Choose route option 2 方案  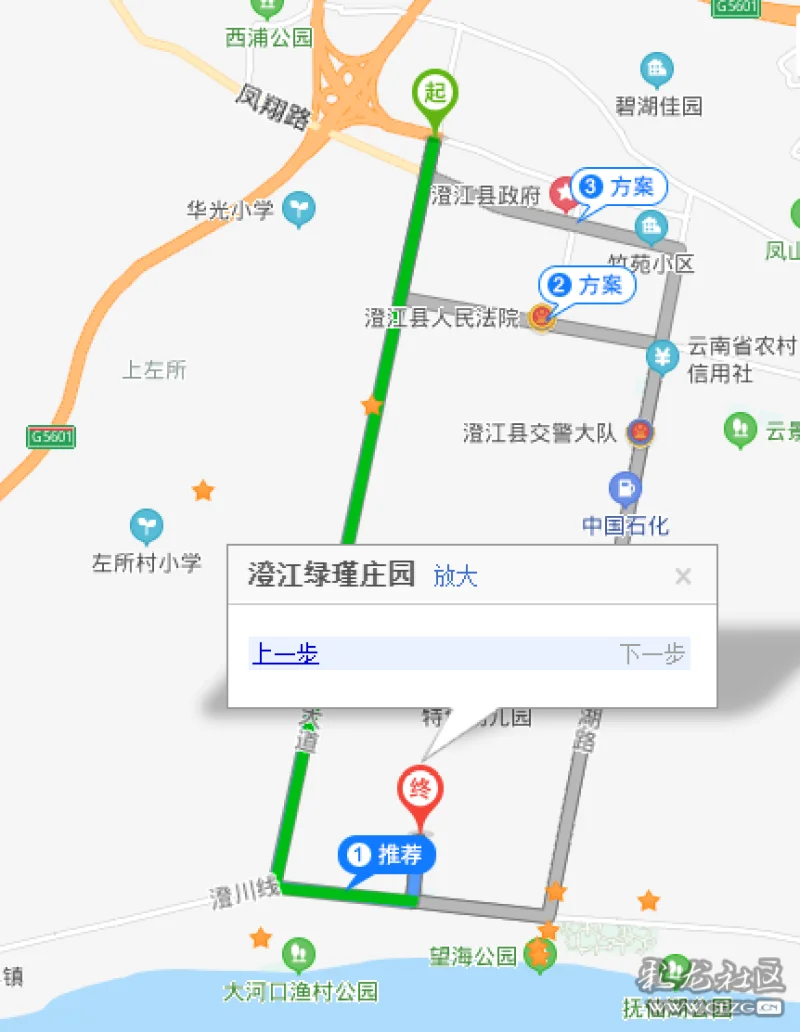click(587, 285)
